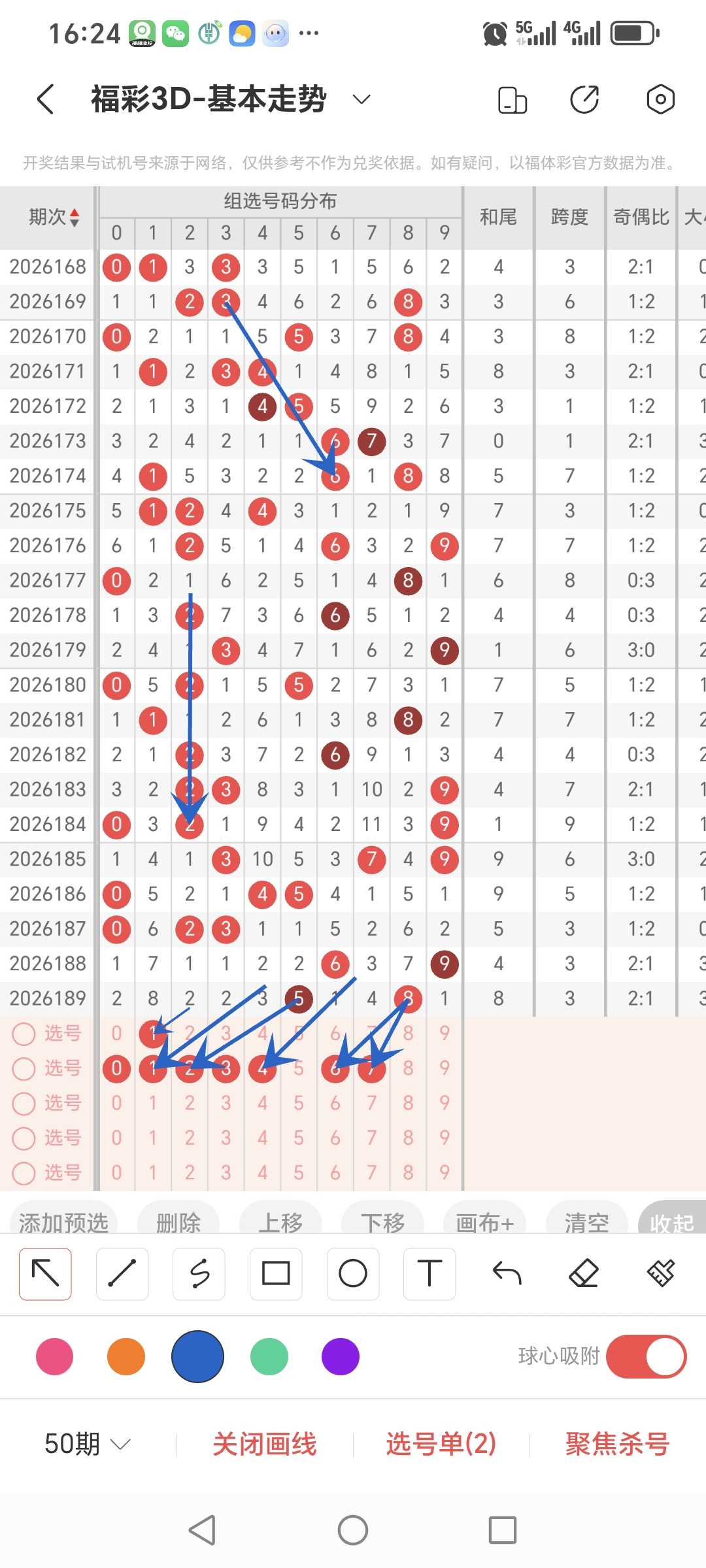Screen dimensions: 706x1568
Task: Open 选号单(2) list
Action: (441, 1444)
